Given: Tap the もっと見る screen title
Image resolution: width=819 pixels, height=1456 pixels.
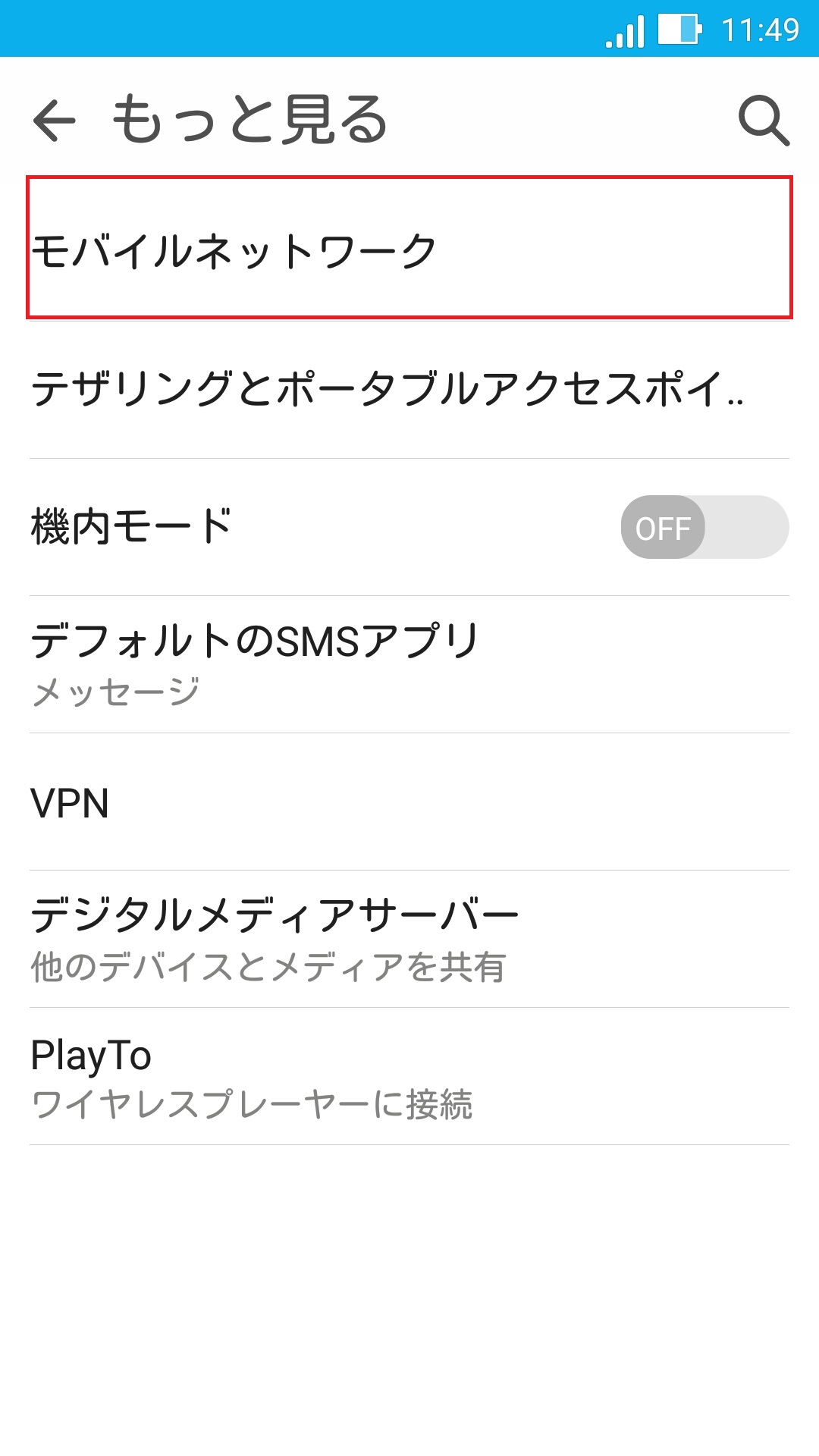Looking at the screenshot, I should tap(249, 120).
